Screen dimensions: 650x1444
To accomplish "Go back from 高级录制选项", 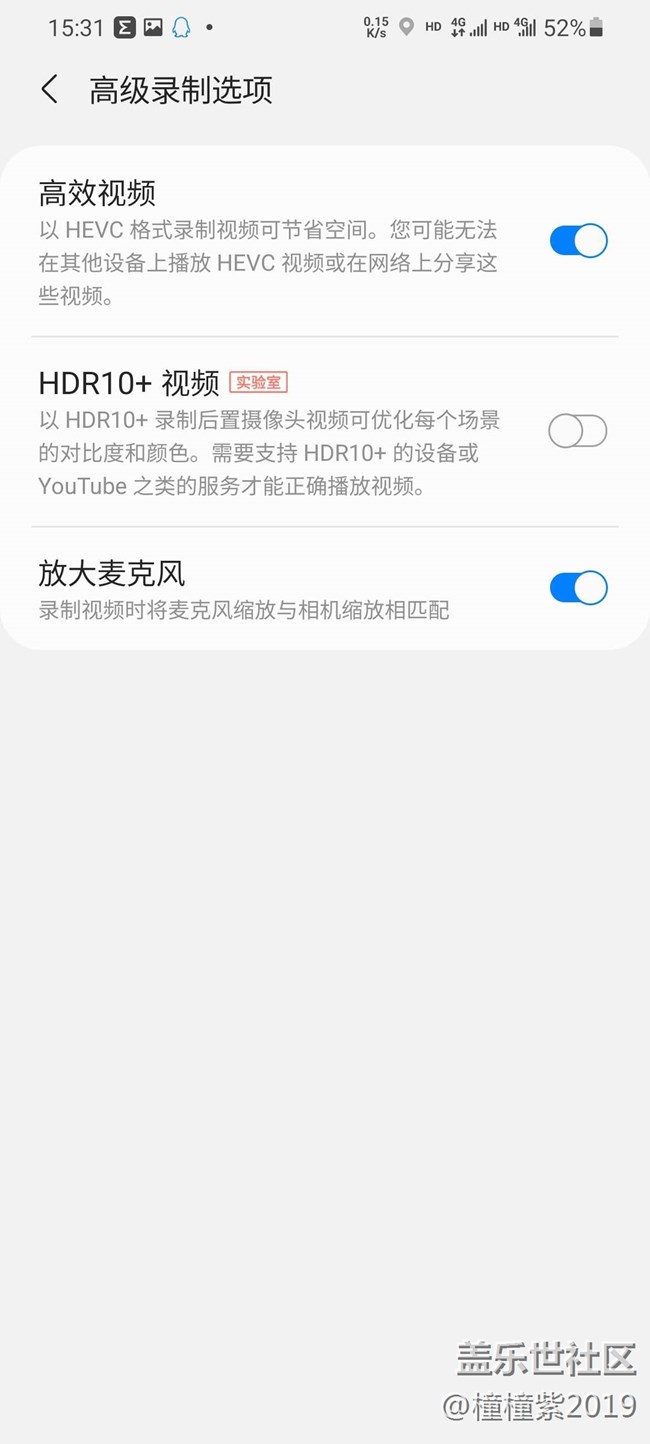I will pos(50,90).
